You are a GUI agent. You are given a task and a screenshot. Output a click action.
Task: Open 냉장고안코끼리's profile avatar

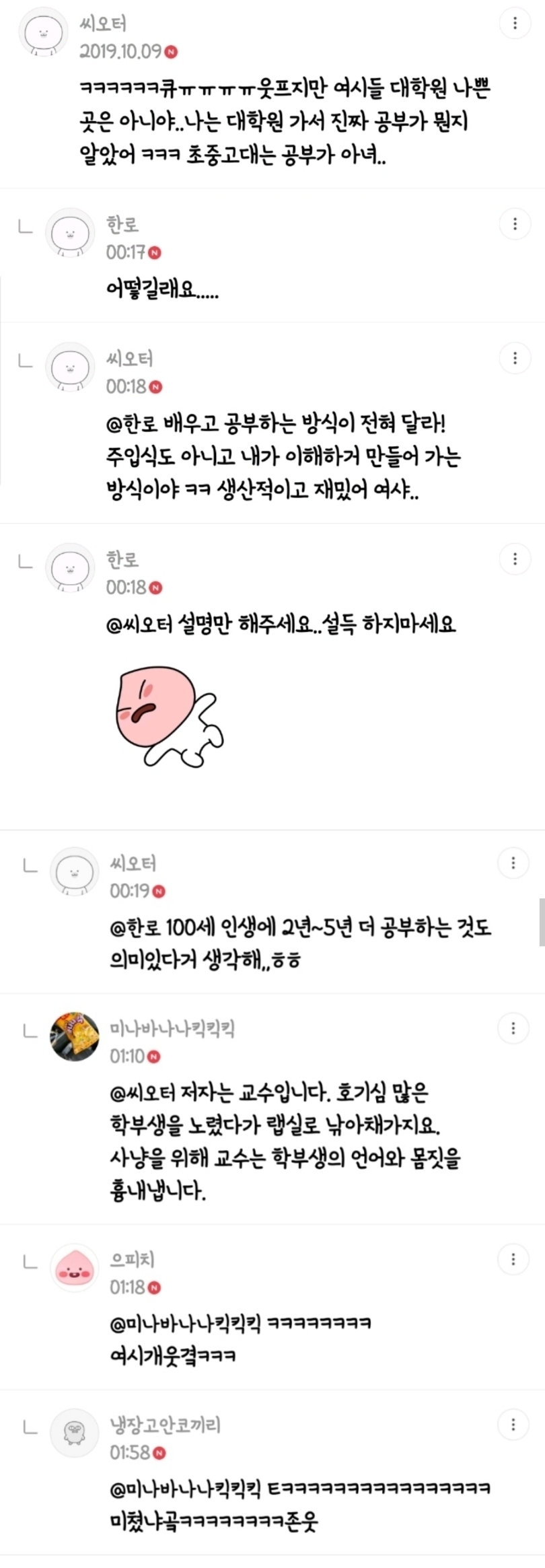[x=75, y=1433]
